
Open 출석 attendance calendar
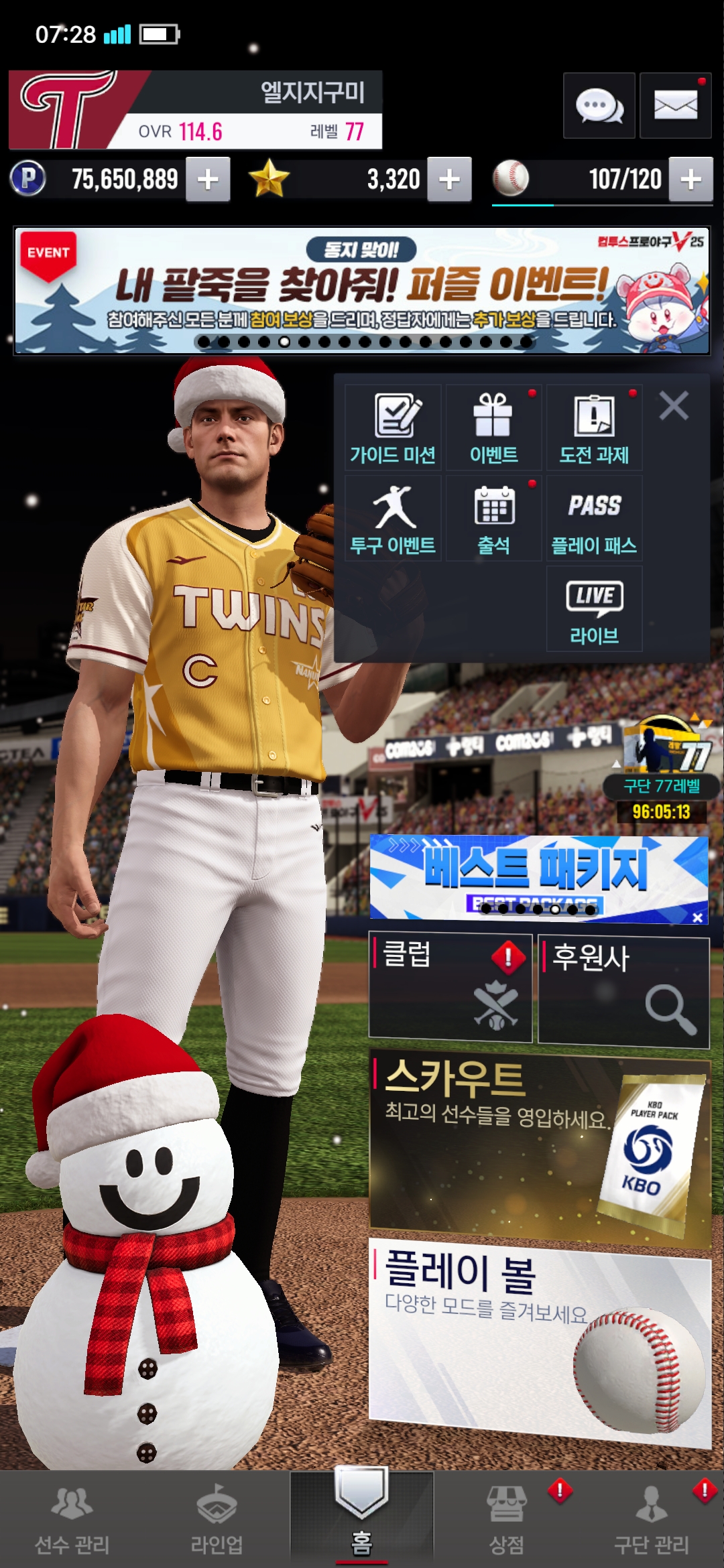click(x=493, y=519)
